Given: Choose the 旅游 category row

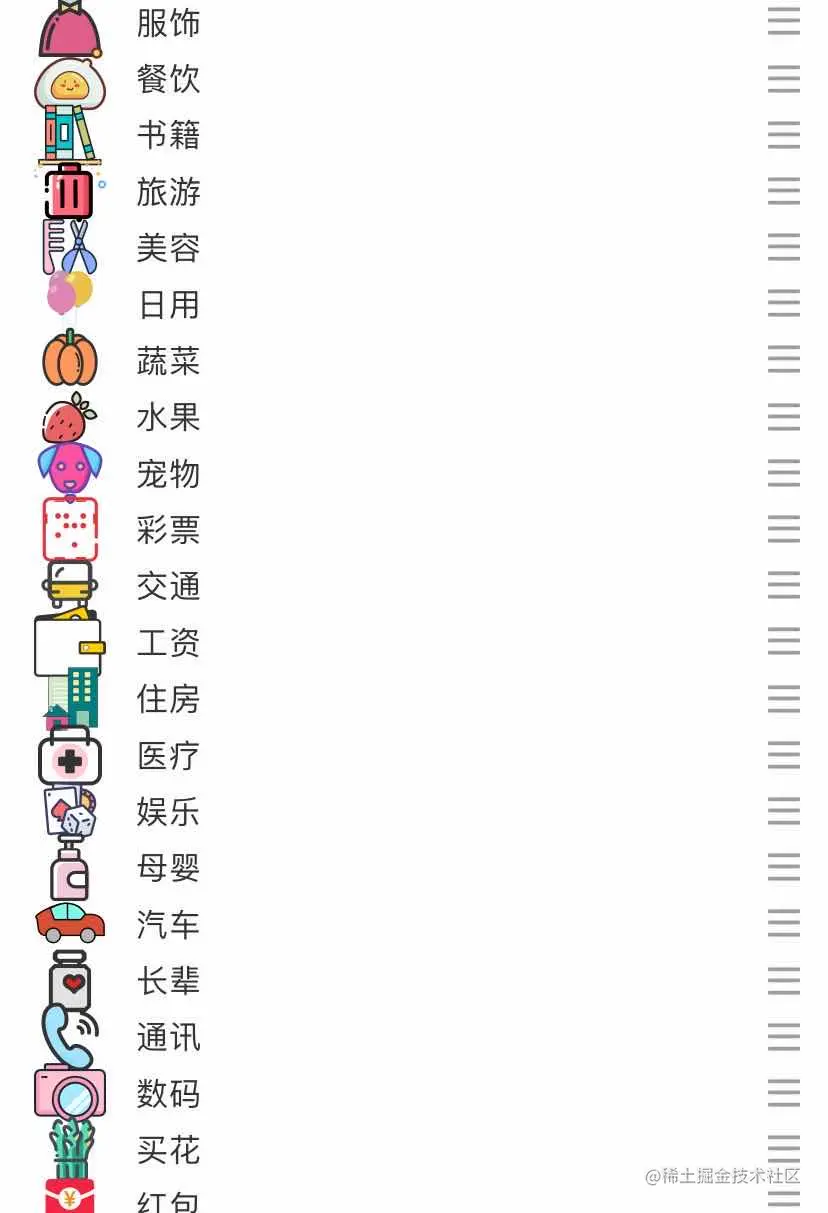Looking at the screenshot, I should point(168,191).
